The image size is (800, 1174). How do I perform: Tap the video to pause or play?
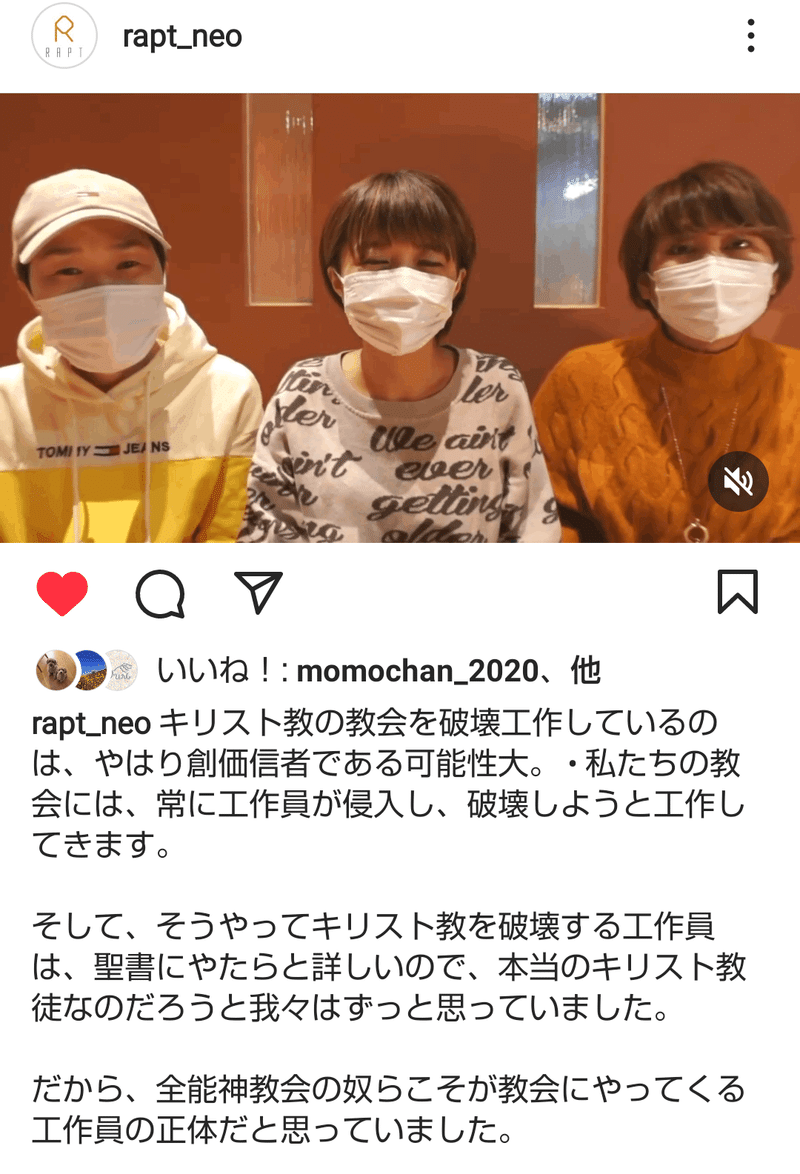[x=400, y=318]
